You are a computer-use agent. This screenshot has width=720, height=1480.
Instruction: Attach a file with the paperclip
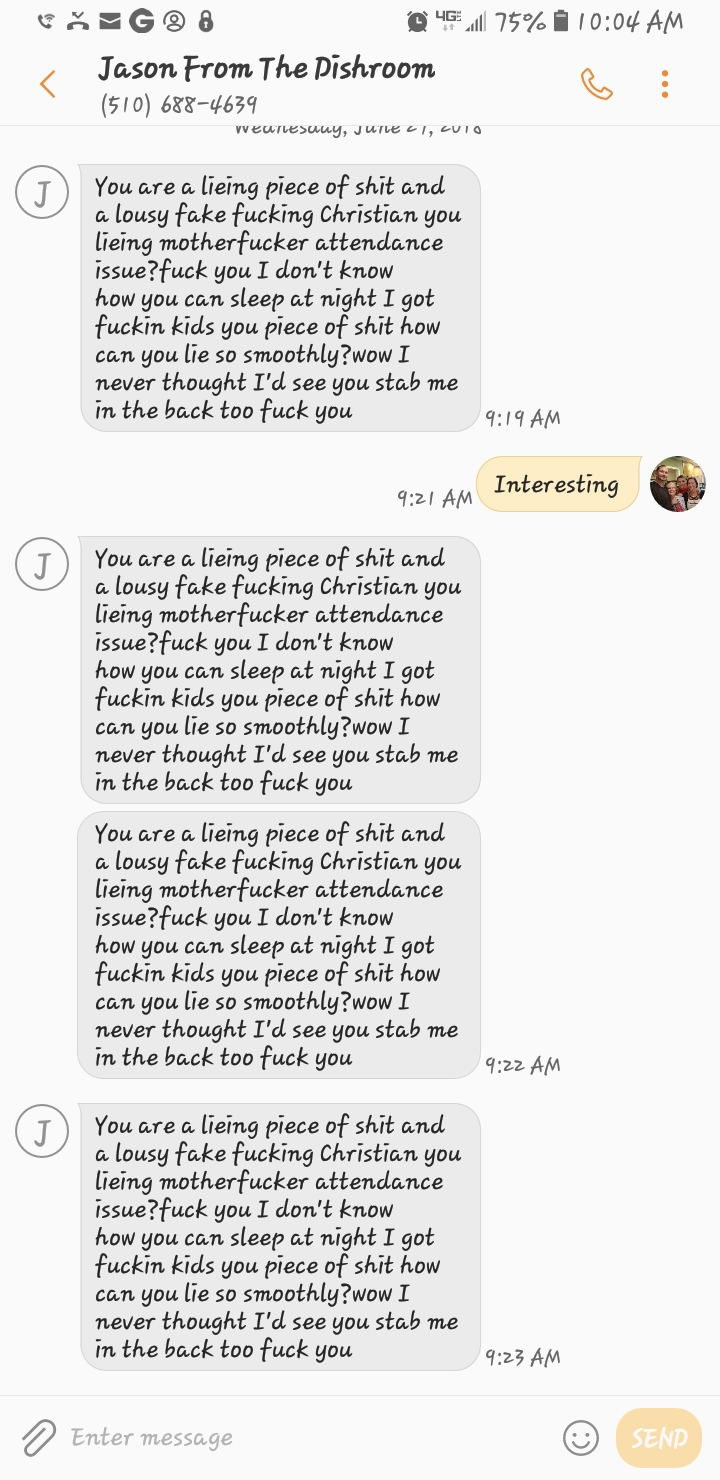[38, 1438]
